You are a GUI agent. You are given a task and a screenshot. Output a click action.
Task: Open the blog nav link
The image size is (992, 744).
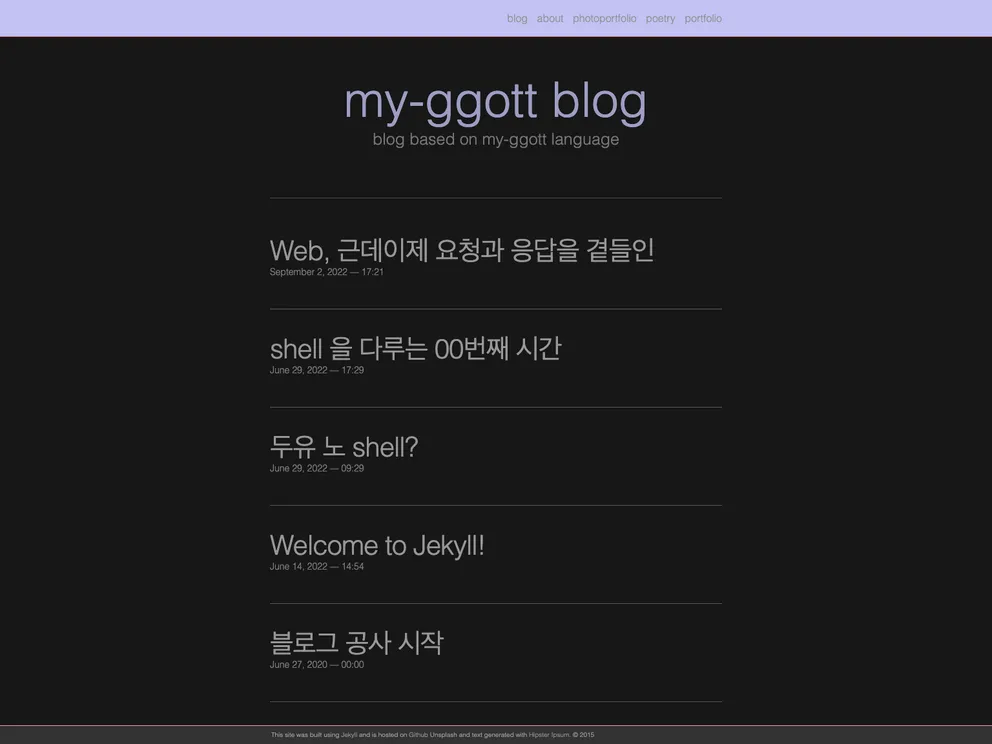pos(517,18)
